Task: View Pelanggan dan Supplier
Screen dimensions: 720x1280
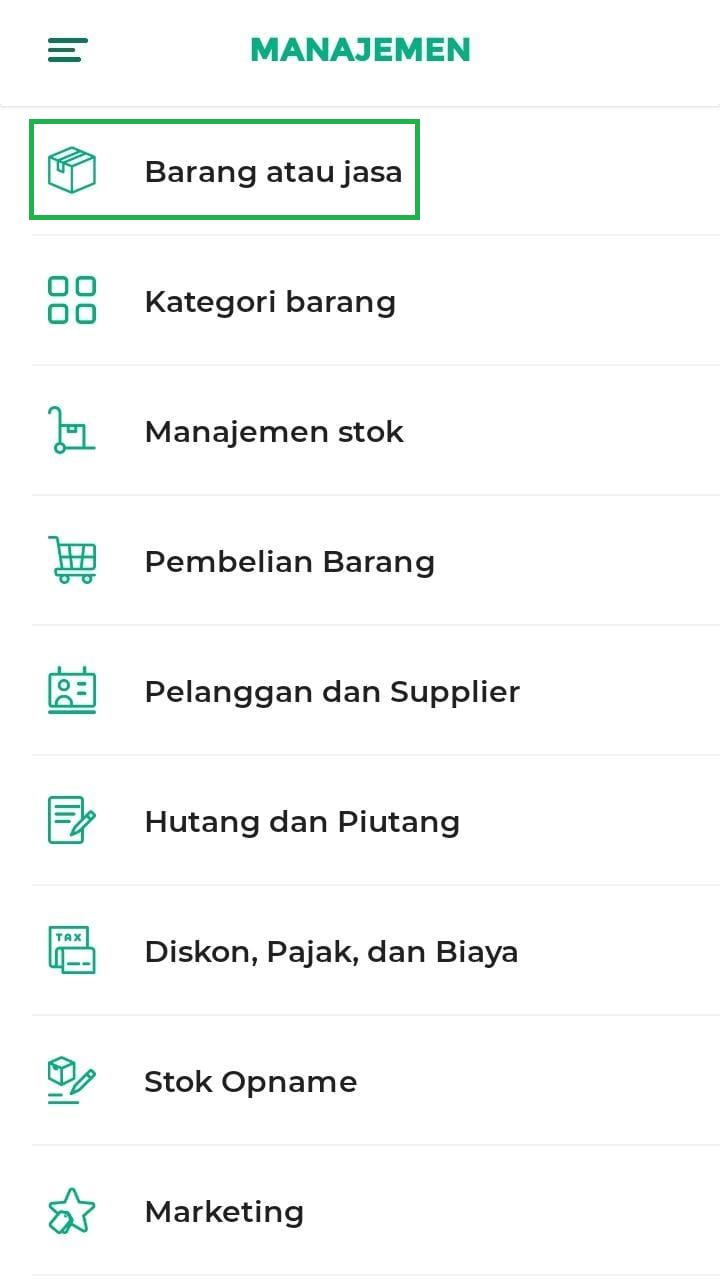Action: pyautogui.click(x=376, y=691)
